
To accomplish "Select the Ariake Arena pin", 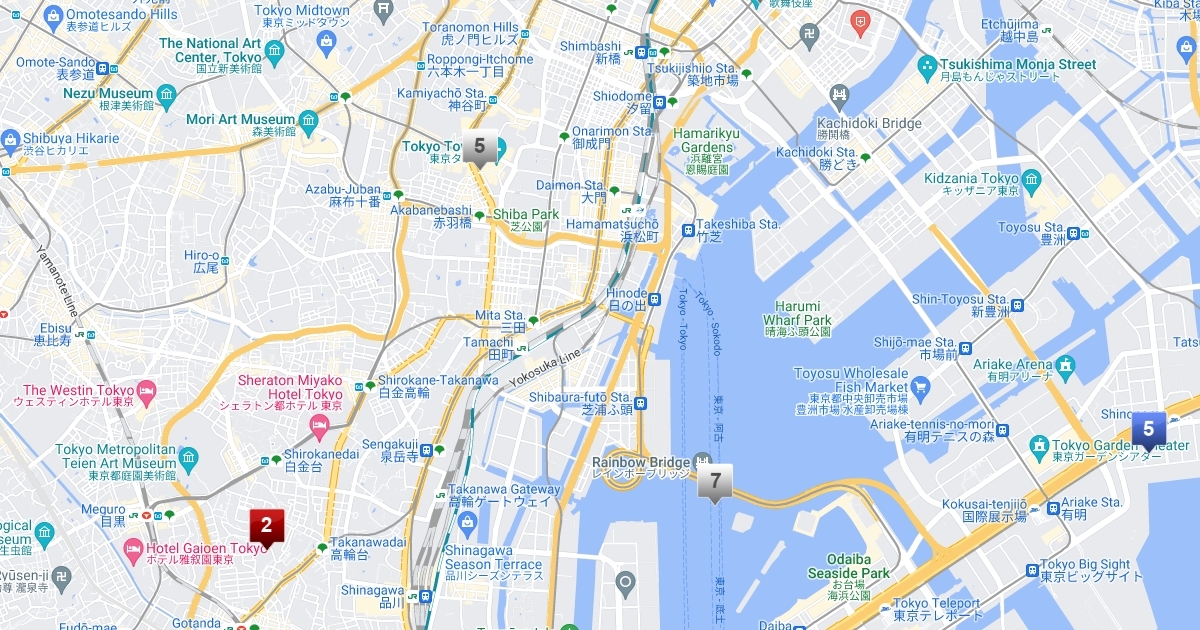I will 1064,366.
